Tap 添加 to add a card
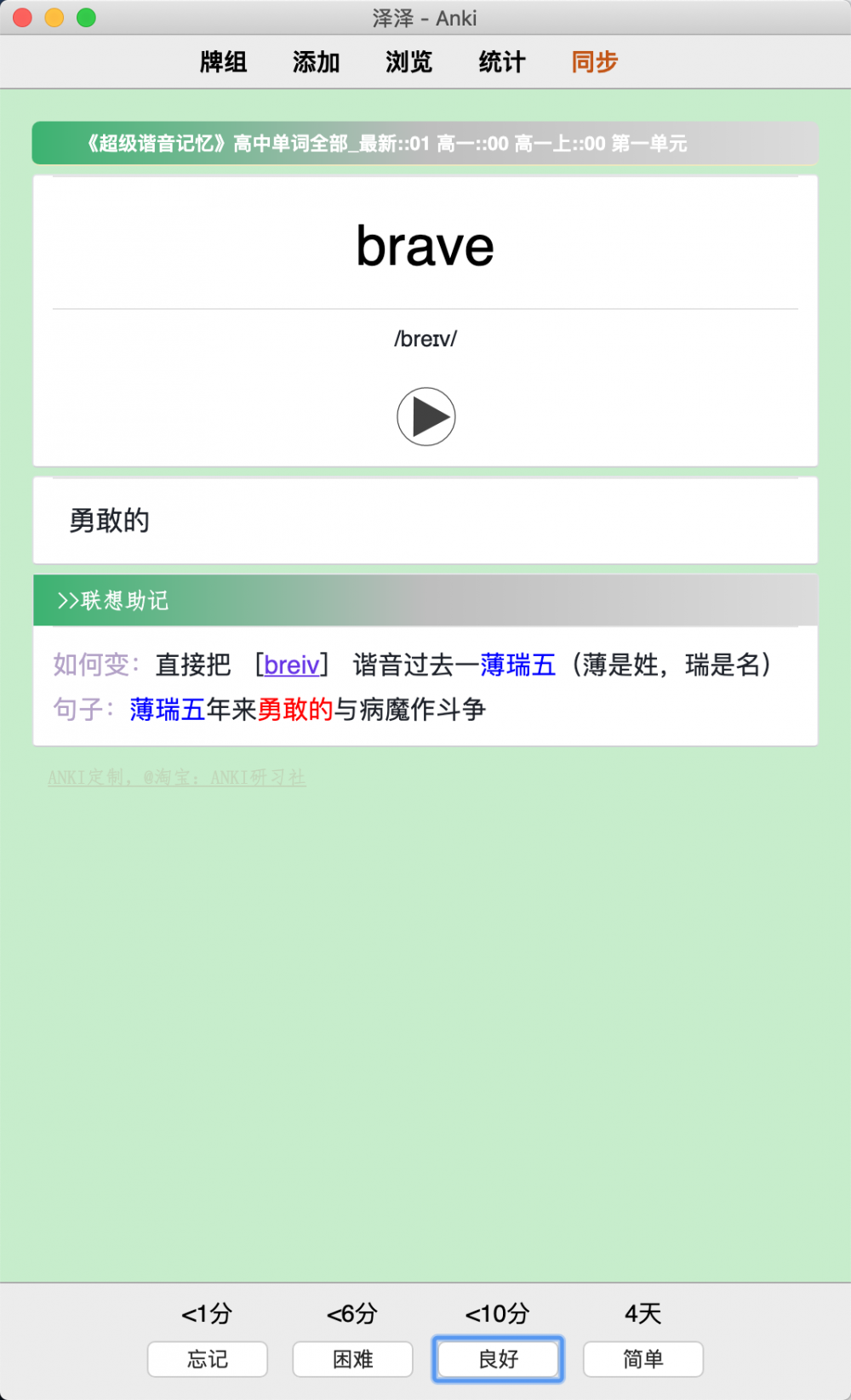Screen dimensions: 851x1400 pyautogui.click(x=316, y=62)
